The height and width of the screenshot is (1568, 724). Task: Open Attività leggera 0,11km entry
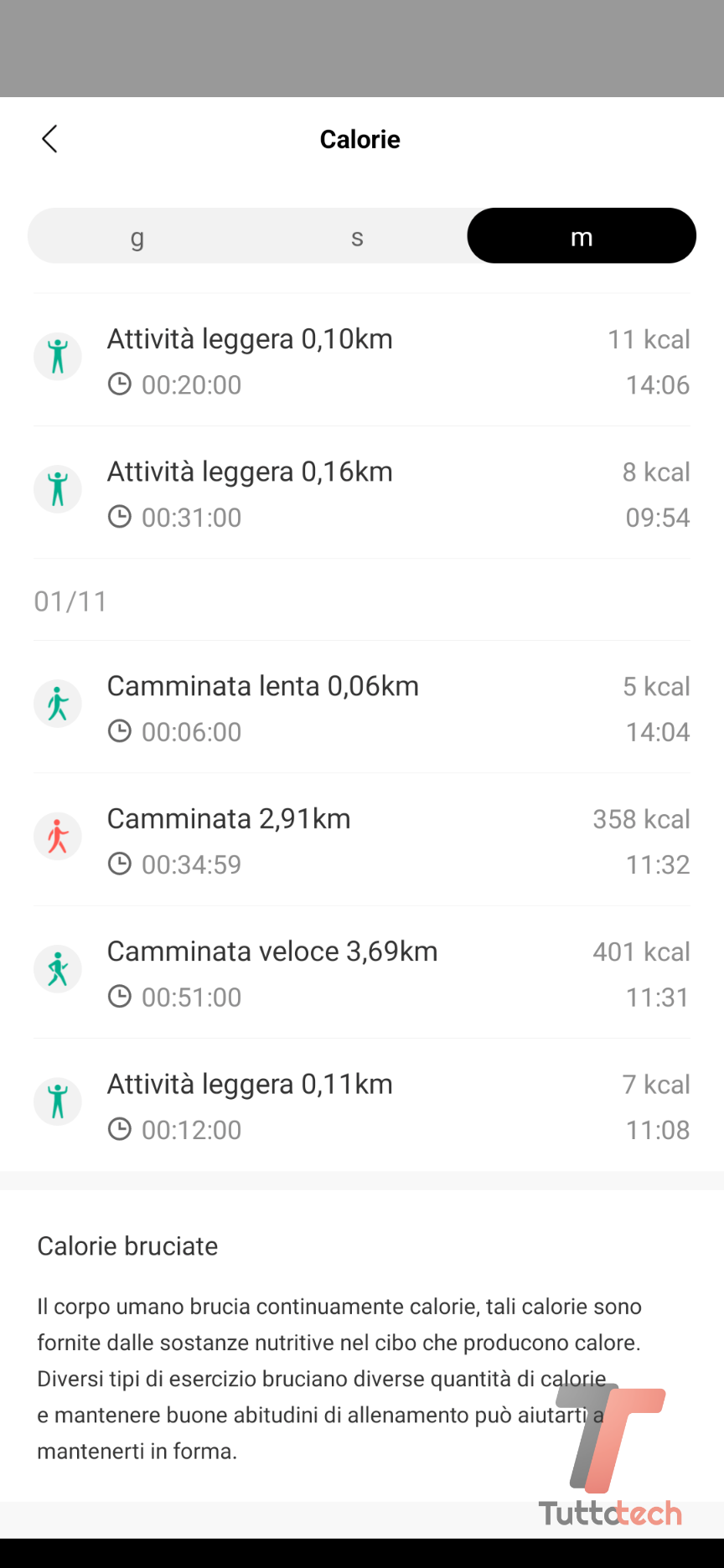click(361, 1106)
